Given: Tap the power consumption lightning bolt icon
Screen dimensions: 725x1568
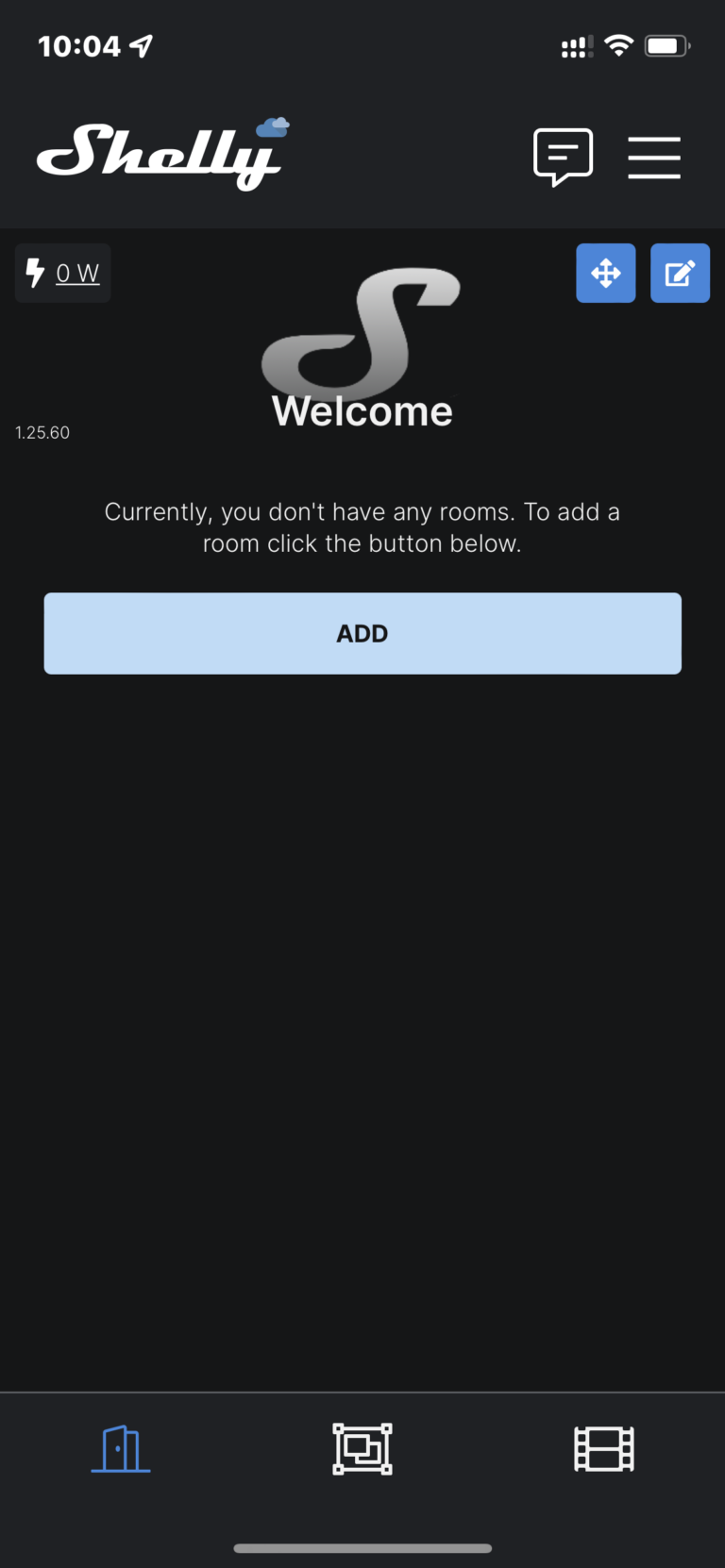Looking at the screenshot, I should pyautogui.click(x=35, y=273).
